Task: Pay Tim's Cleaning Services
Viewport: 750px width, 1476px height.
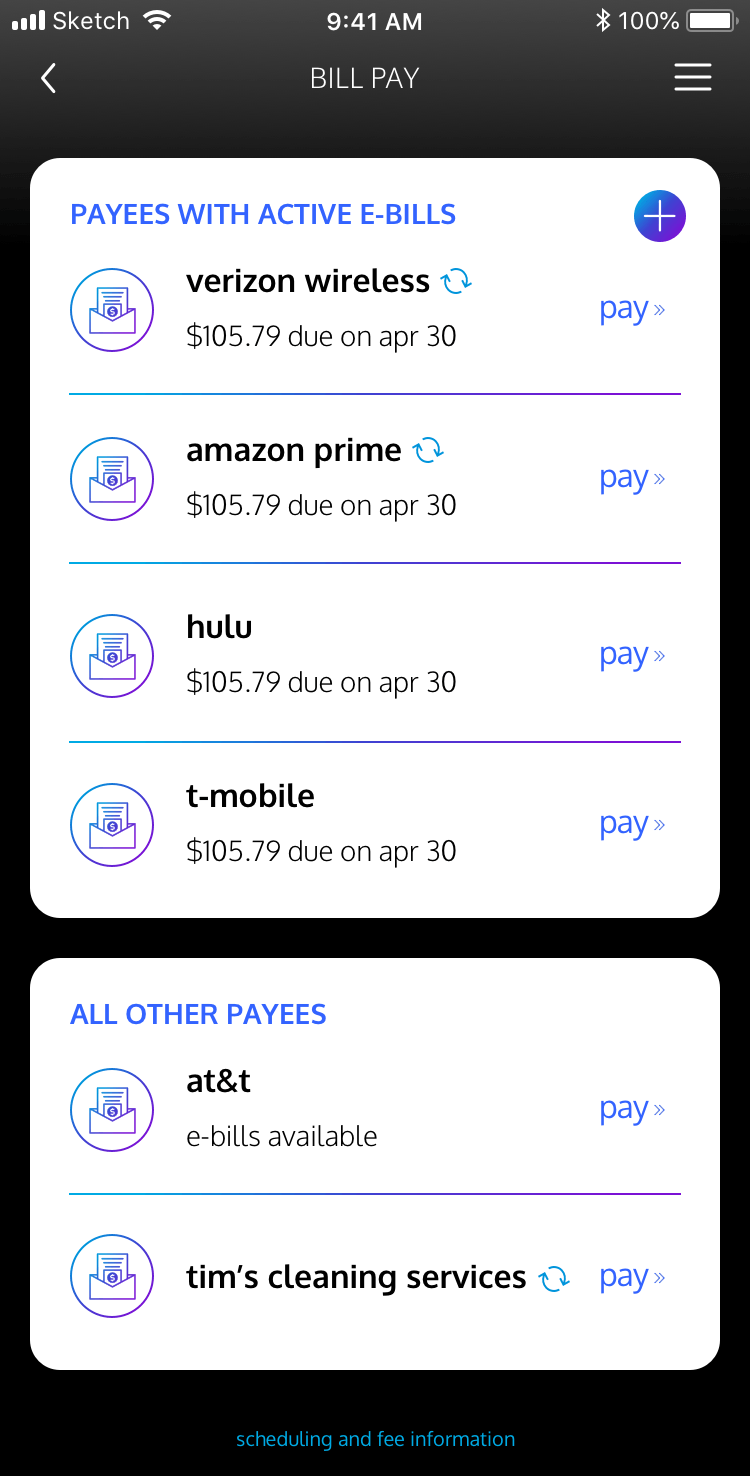Action: (x=631, y=1277)
